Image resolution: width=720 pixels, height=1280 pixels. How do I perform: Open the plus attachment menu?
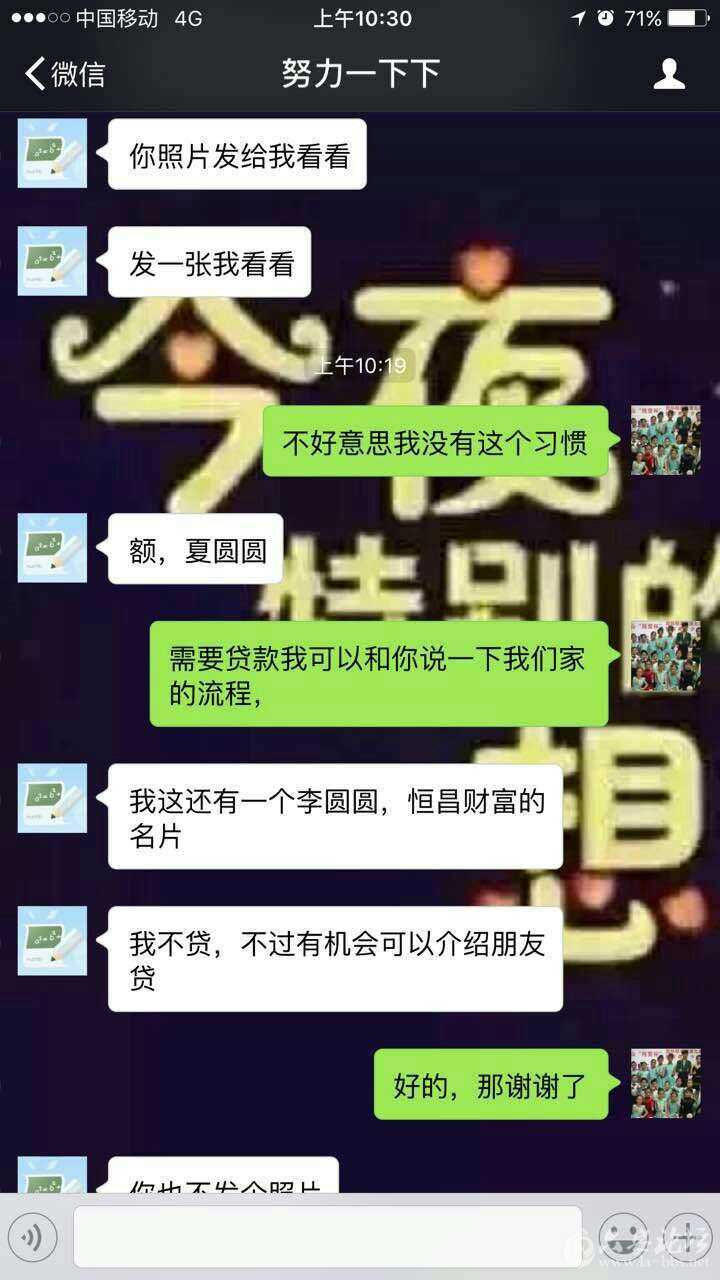[687, 1237]
